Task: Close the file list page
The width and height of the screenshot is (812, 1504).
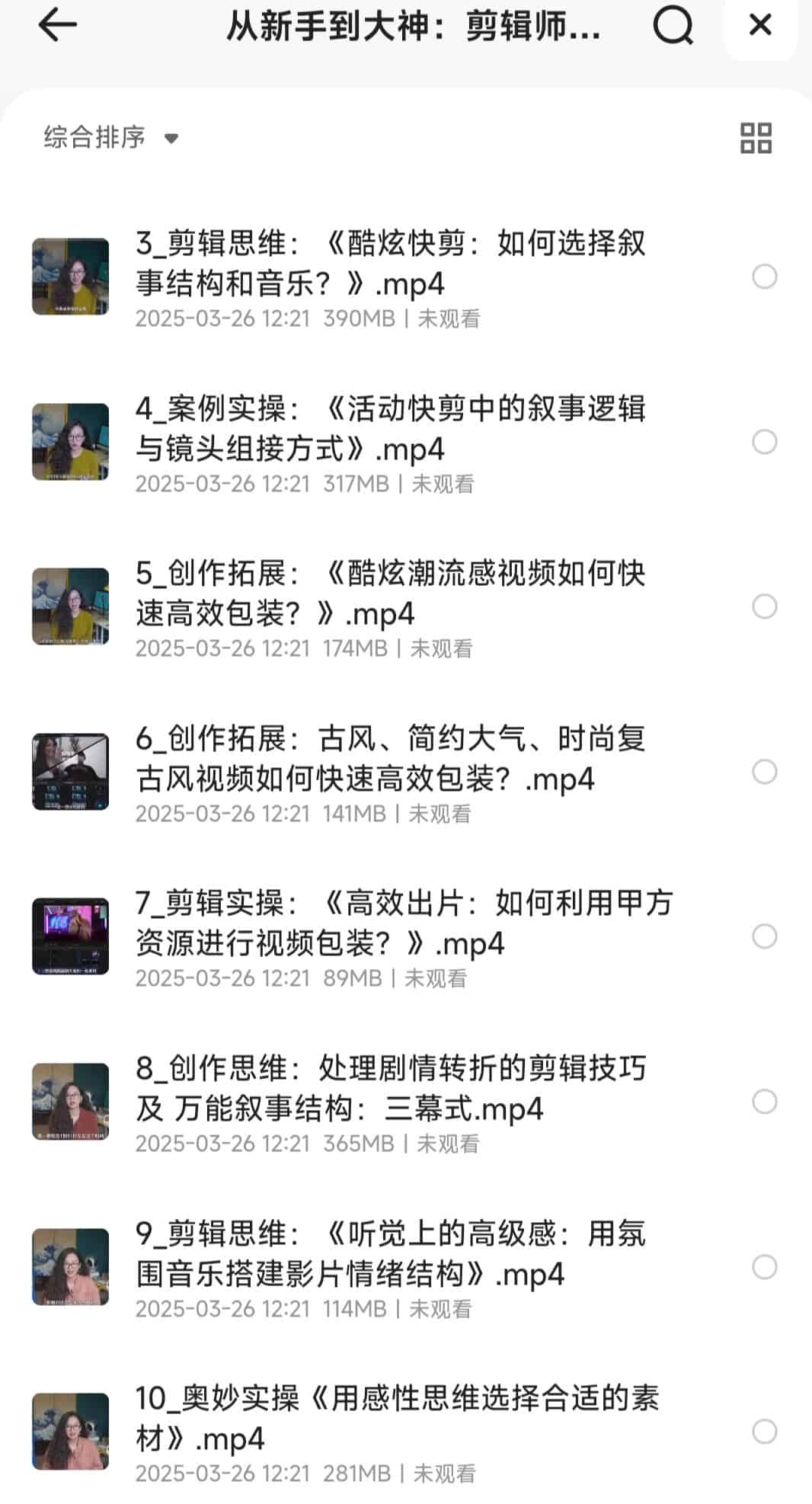Action: pos(759,25)
